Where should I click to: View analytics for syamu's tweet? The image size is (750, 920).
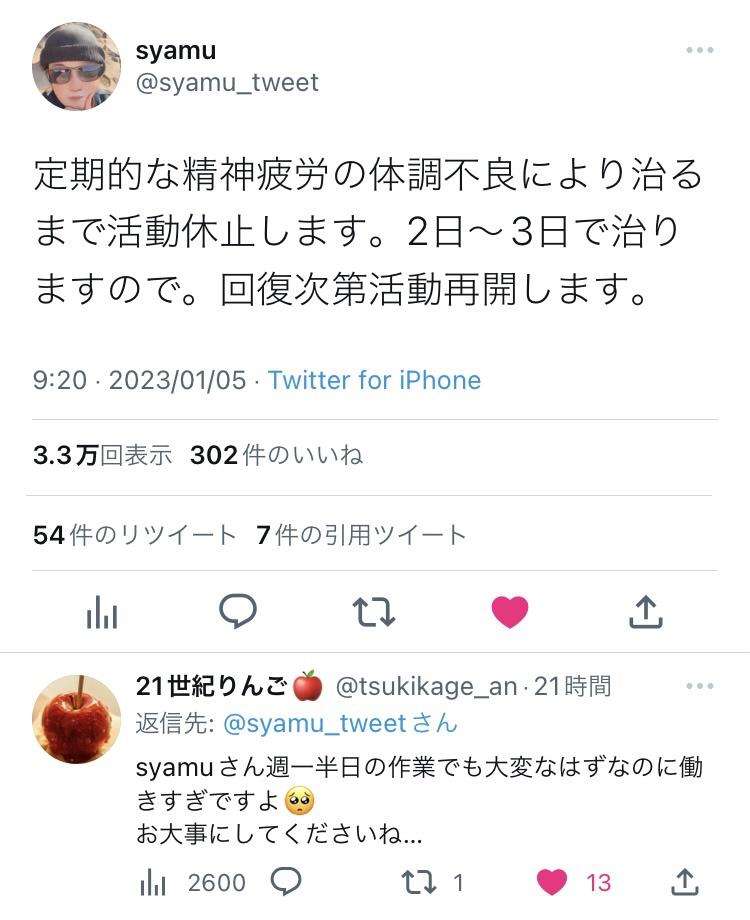(102, 612)
